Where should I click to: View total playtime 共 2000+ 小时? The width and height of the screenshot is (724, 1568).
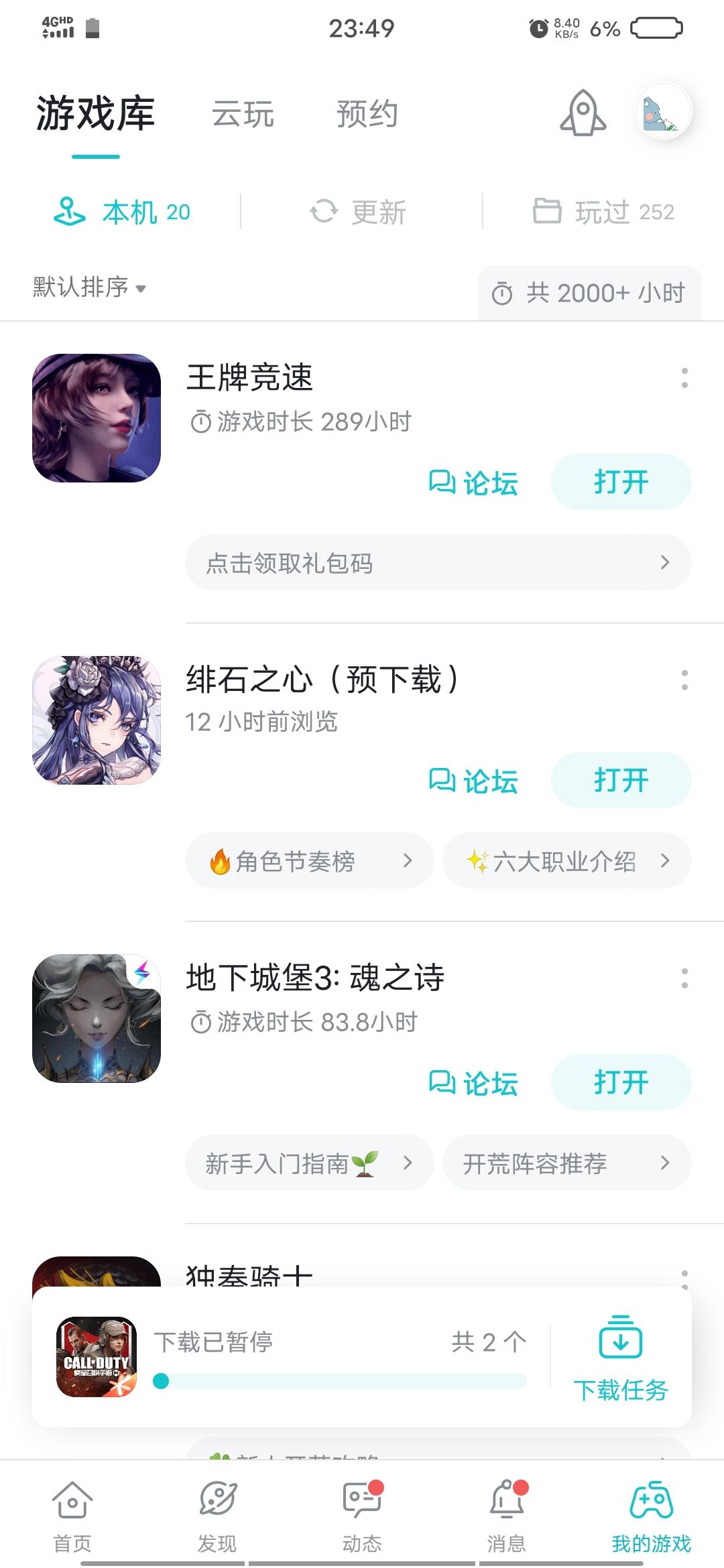click(590, 293)
